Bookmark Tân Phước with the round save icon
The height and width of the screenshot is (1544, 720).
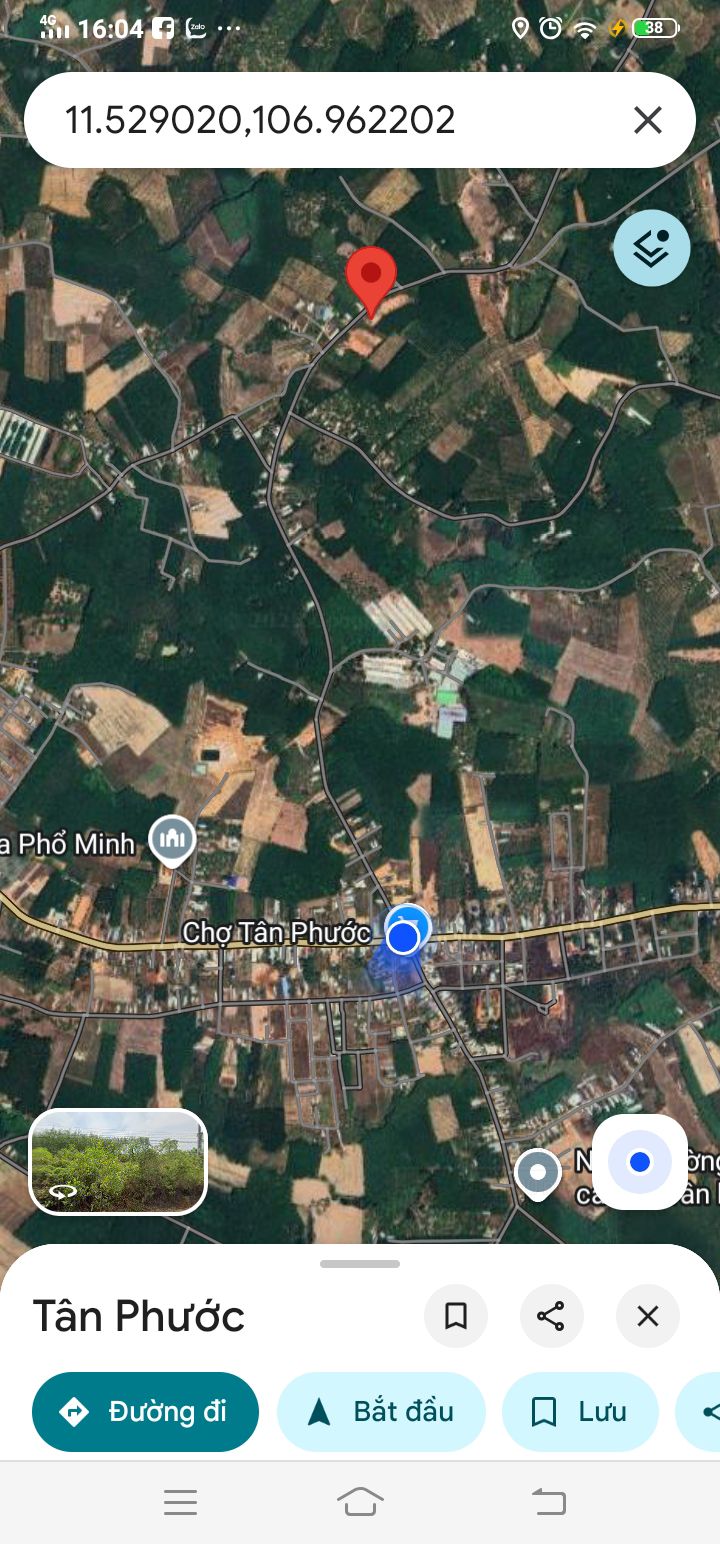(x=456, y=1316)
